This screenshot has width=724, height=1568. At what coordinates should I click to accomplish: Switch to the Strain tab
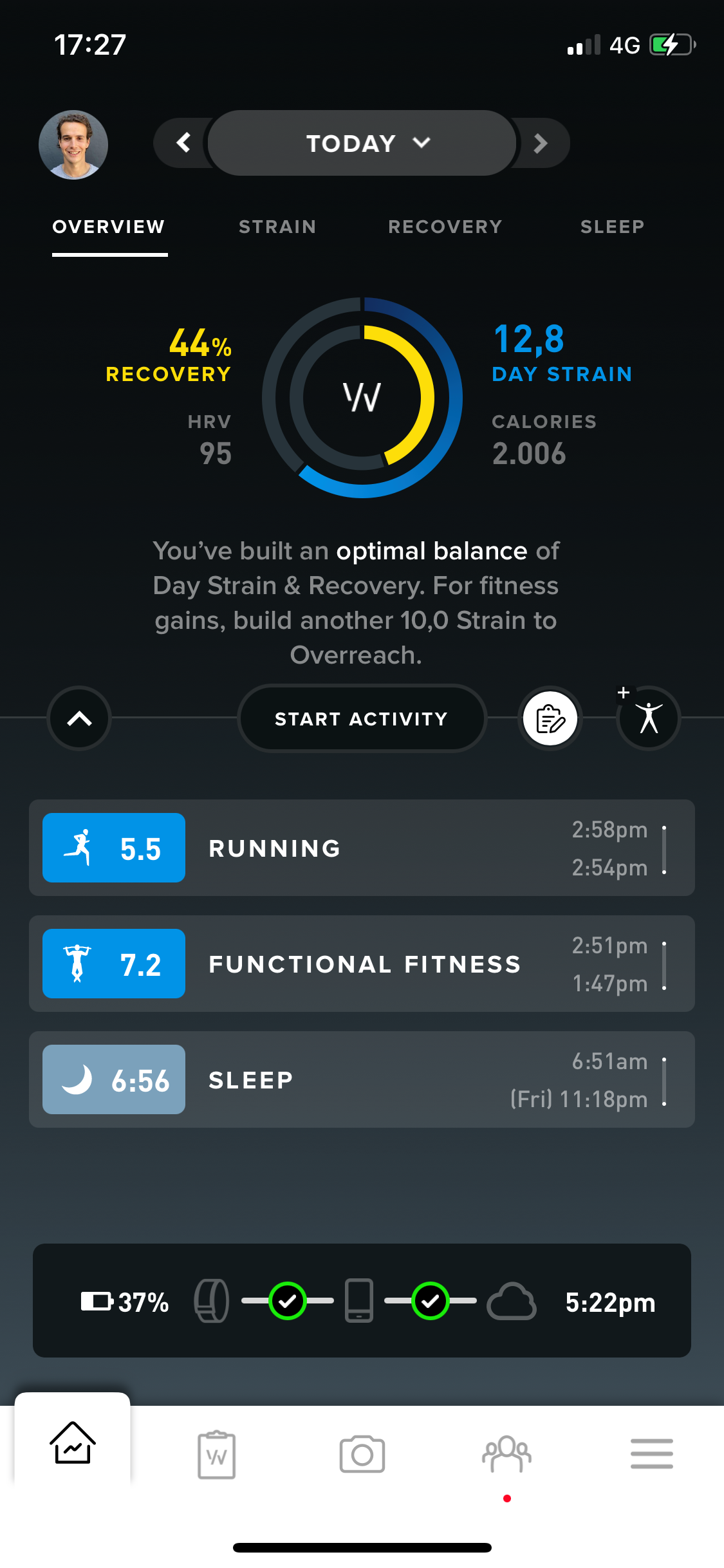click(x=277, y=227)
